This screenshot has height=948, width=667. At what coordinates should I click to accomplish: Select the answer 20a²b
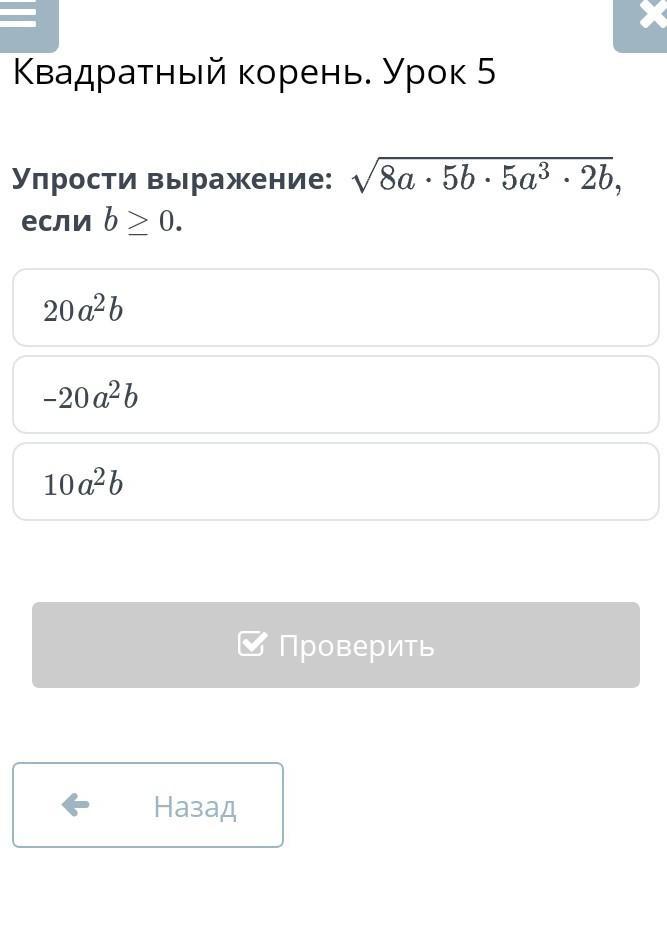point(335,308)
